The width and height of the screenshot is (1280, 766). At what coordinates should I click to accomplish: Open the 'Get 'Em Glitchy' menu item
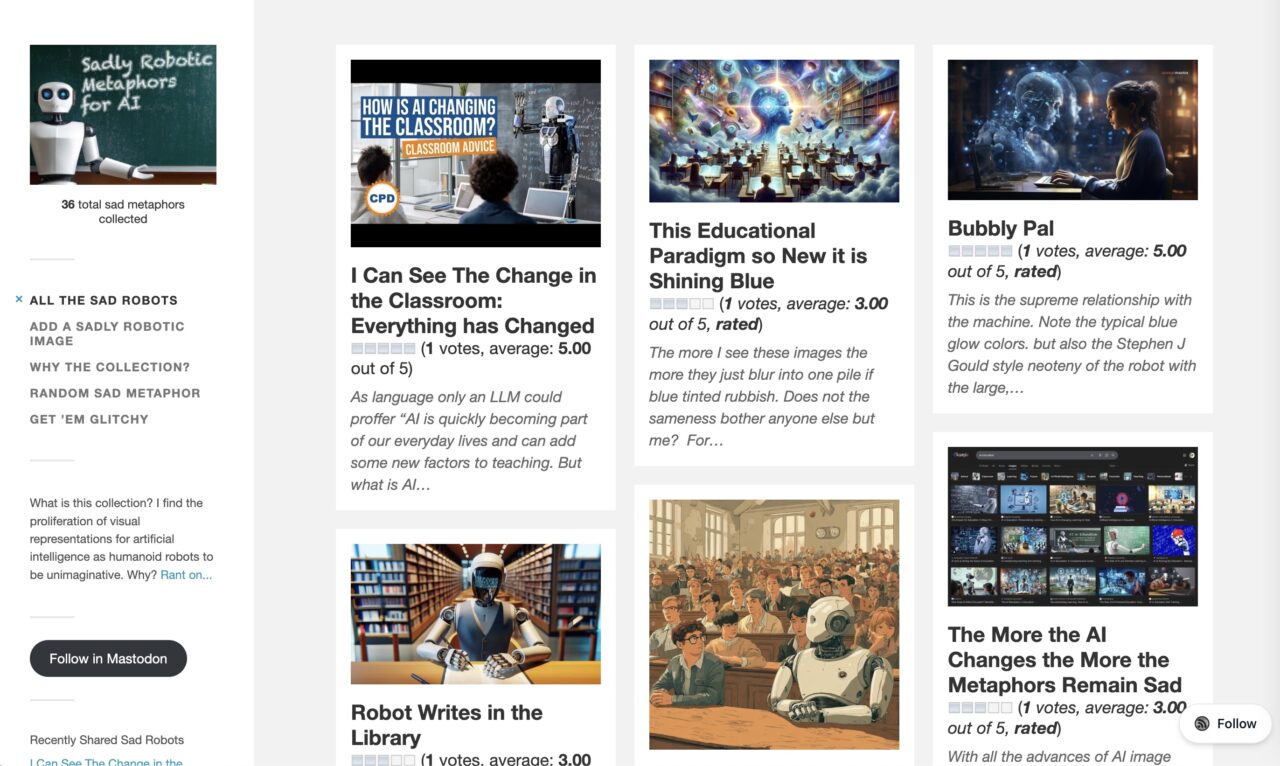(89, 419)
